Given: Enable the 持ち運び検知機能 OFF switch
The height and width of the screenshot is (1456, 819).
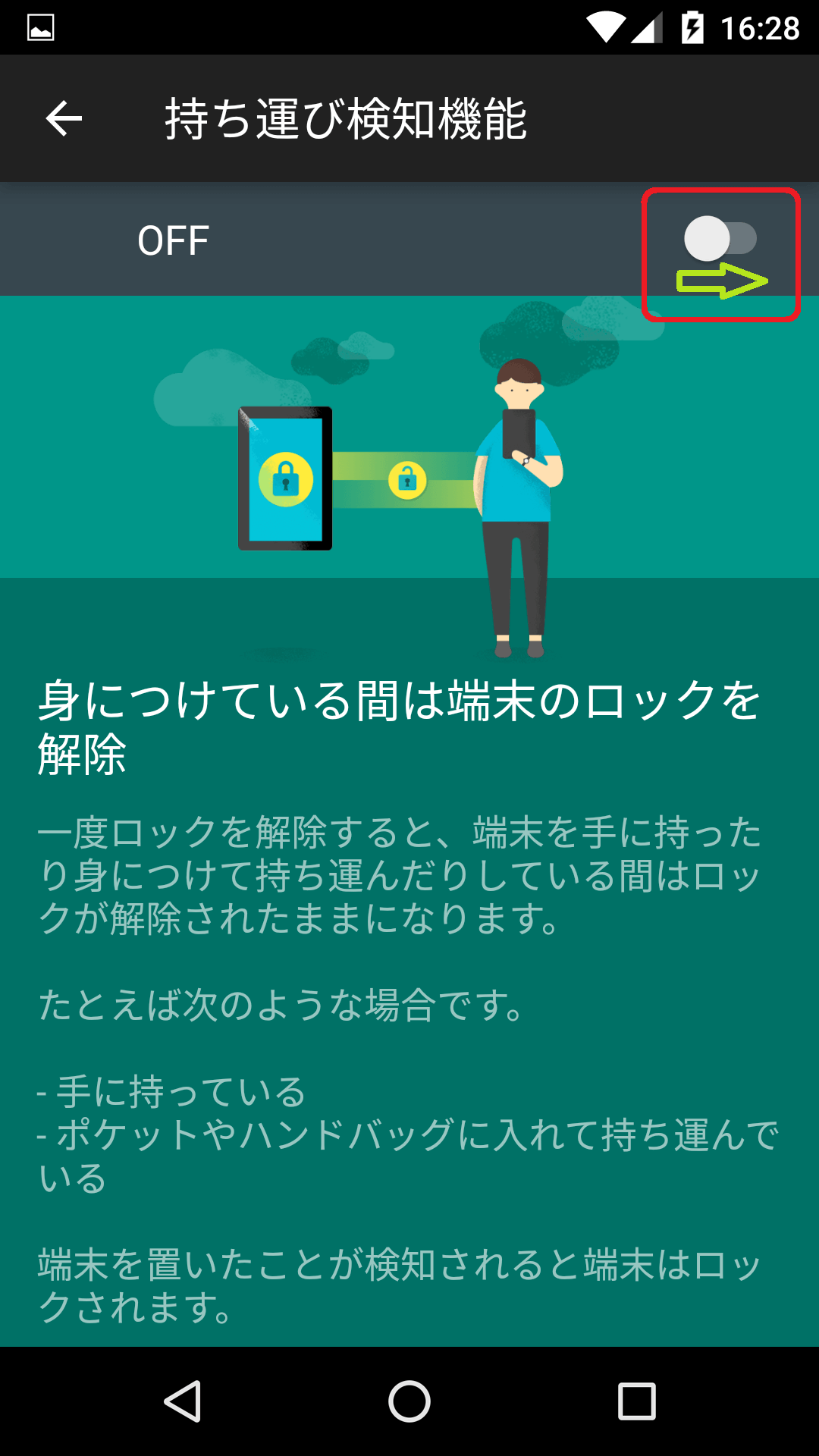Looking at the screenshot, I should point(719,239).
